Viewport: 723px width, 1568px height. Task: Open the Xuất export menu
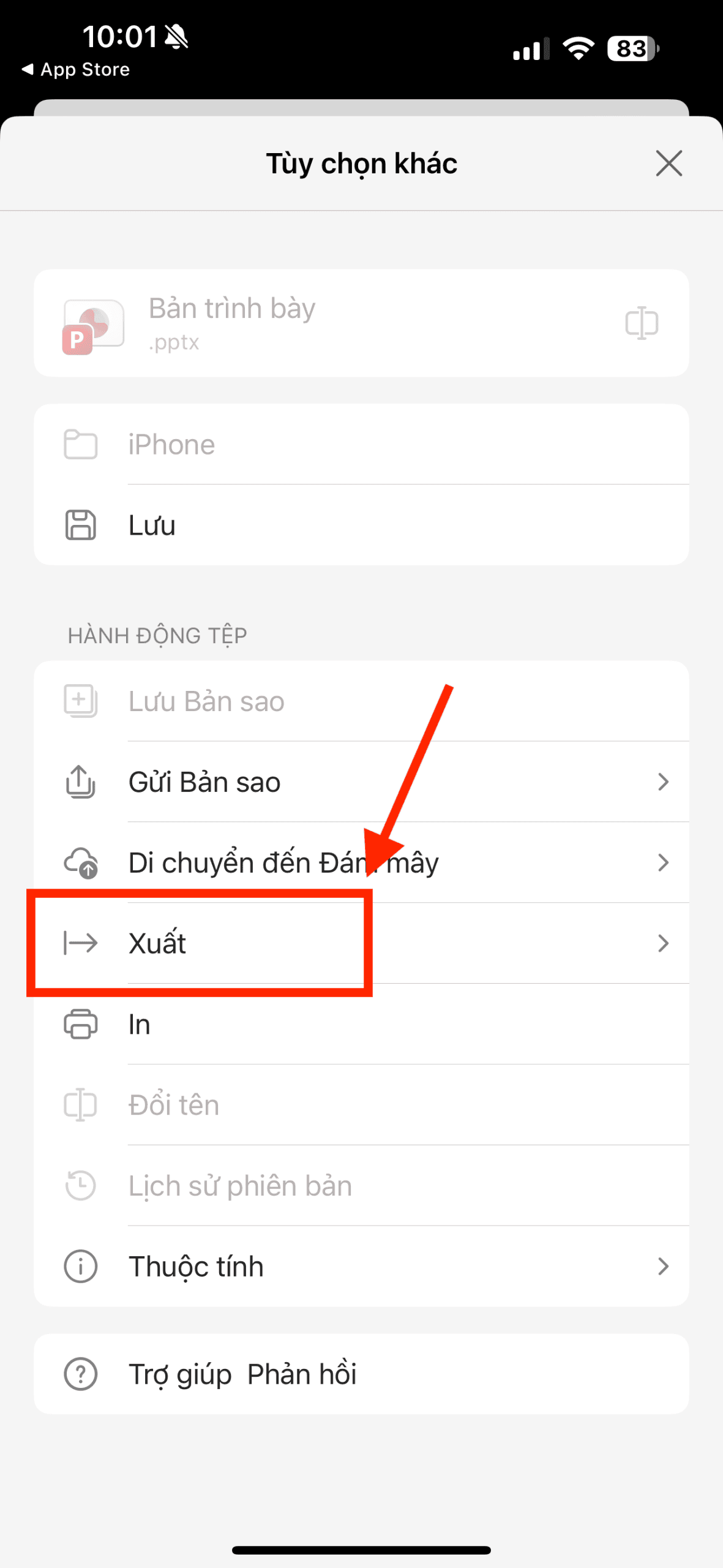(x=361, y=943)
